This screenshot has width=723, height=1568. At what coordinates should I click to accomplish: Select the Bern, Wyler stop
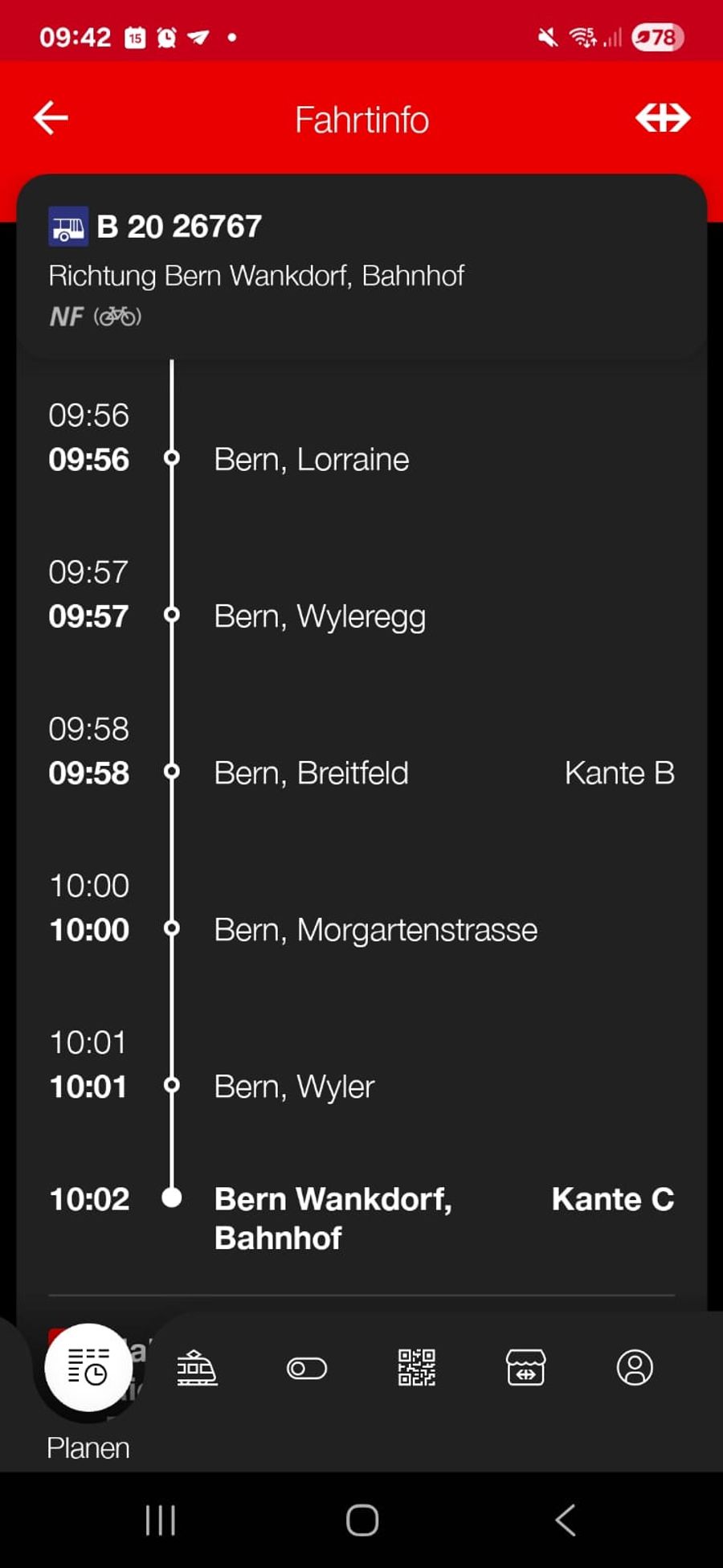tap(294, 1087)
